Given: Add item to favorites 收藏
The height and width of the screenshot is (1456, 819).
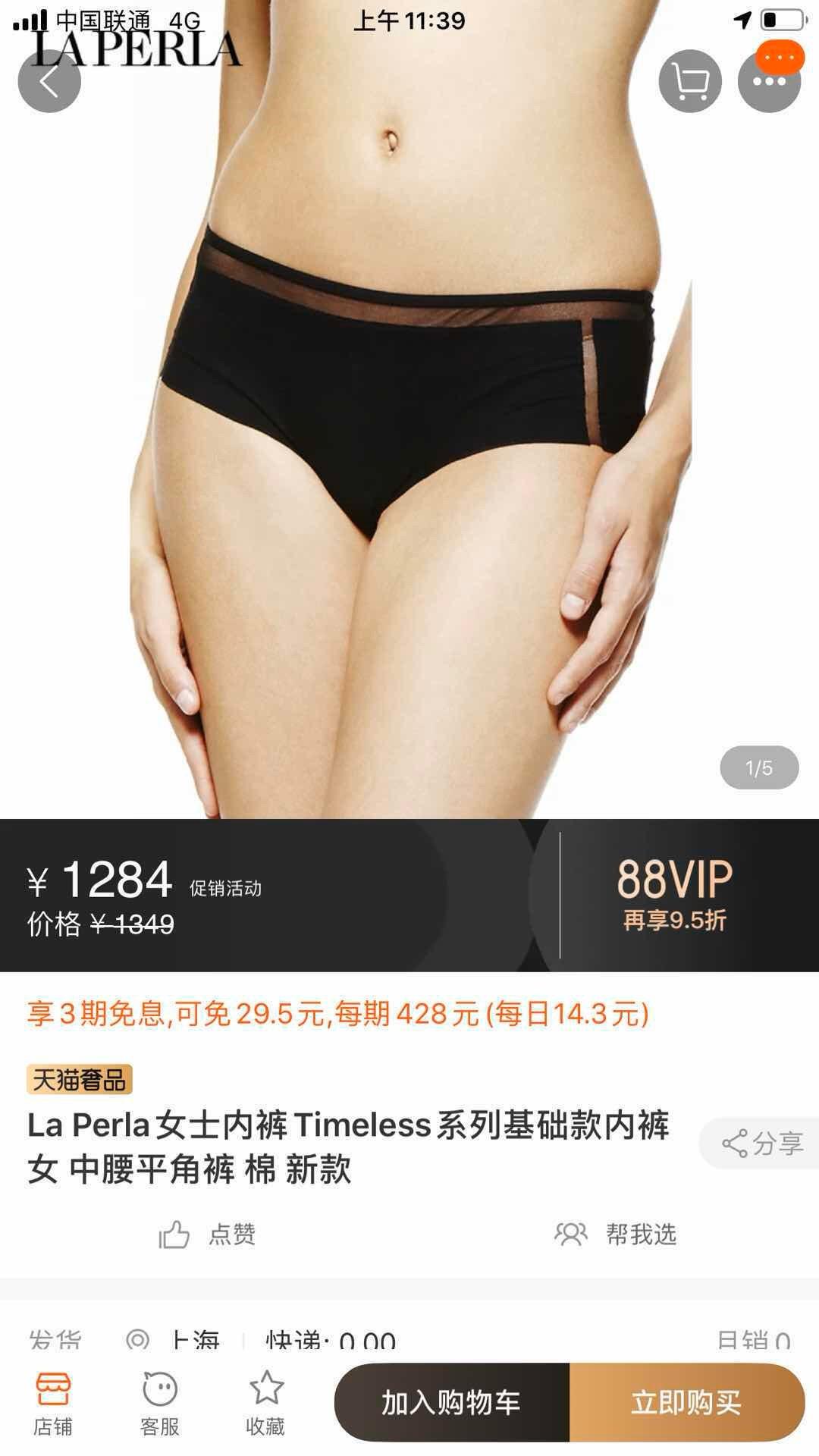Looking at the screenshot, I should click(x=265, y=1404).
